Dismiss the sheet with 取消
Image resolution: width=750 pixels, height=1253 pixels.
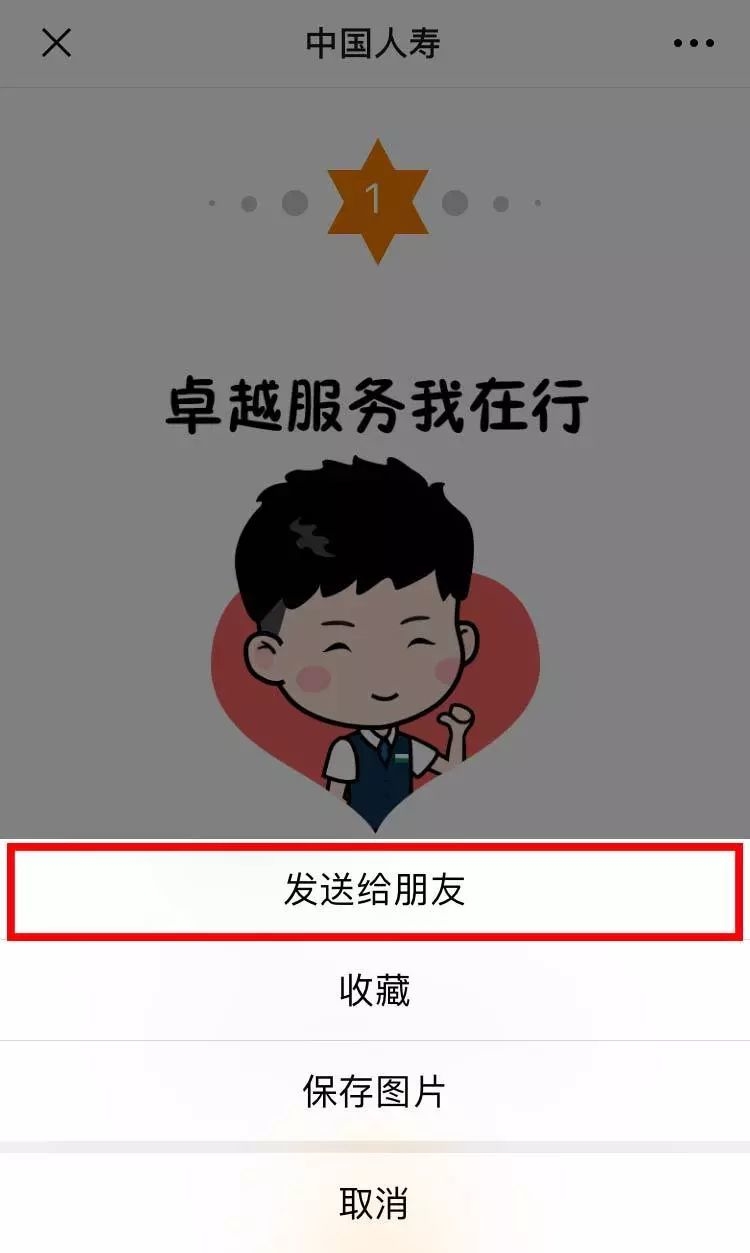[375, 1202]
